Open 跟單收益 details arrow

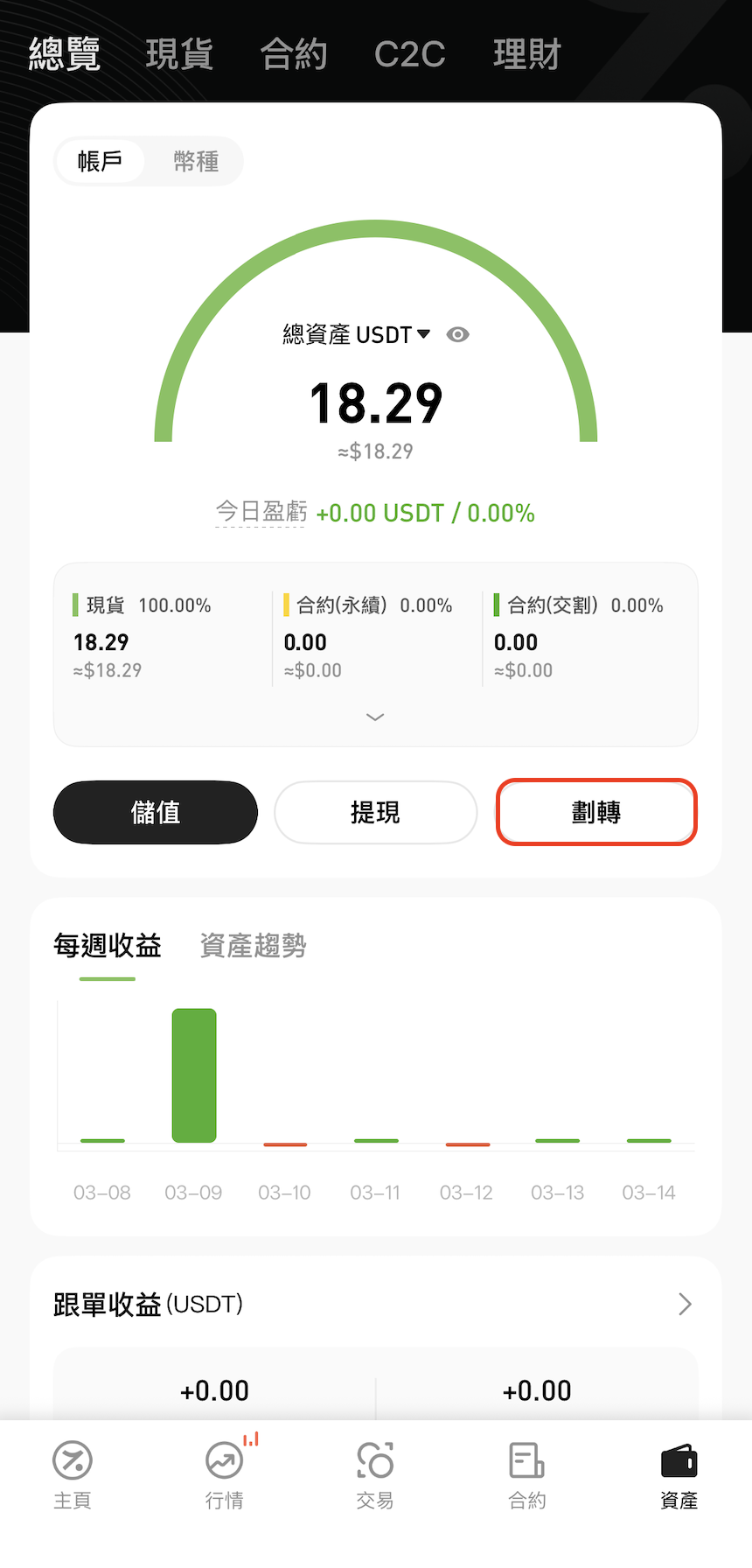tap(685, 1305)
